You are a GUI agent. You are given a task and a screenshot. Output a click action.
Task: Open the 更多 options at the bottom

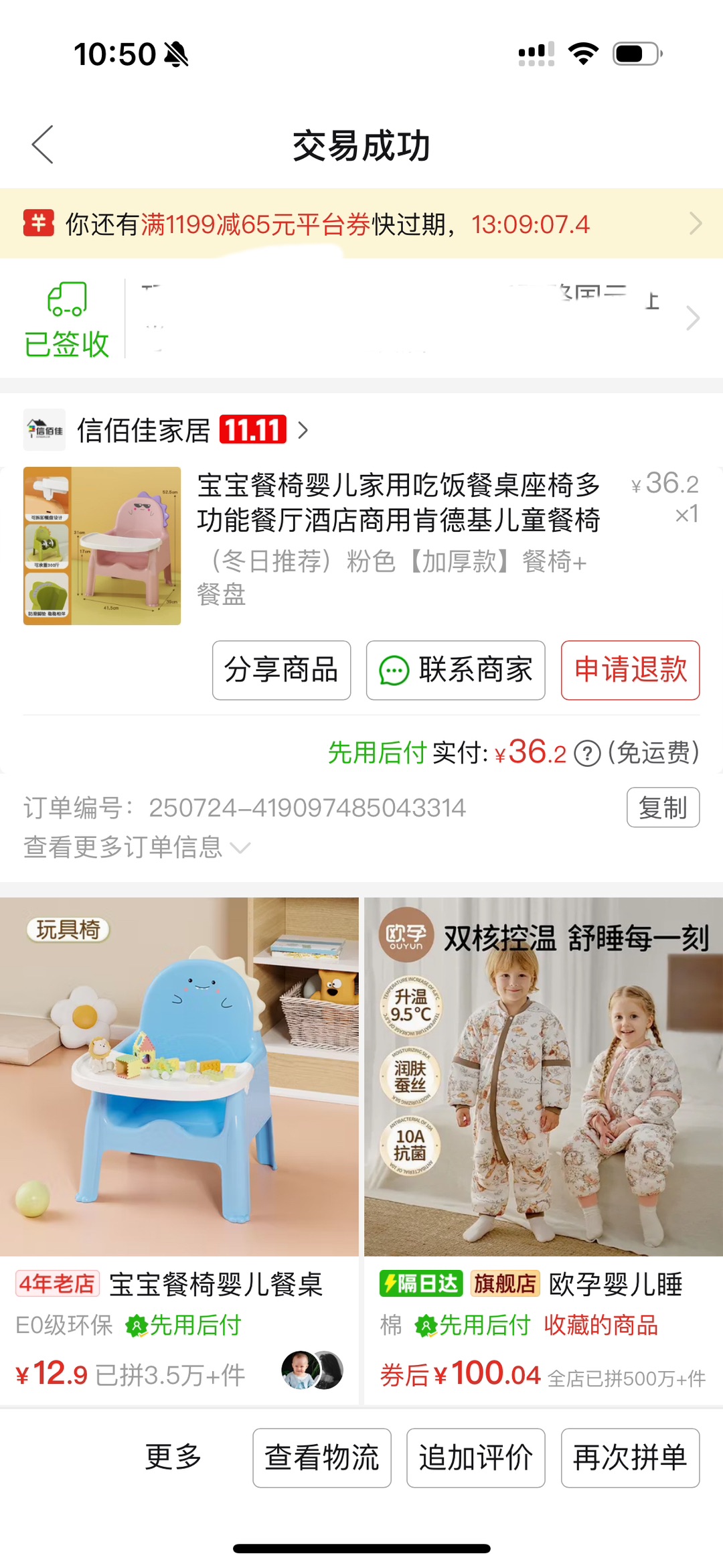(173, 1457)
